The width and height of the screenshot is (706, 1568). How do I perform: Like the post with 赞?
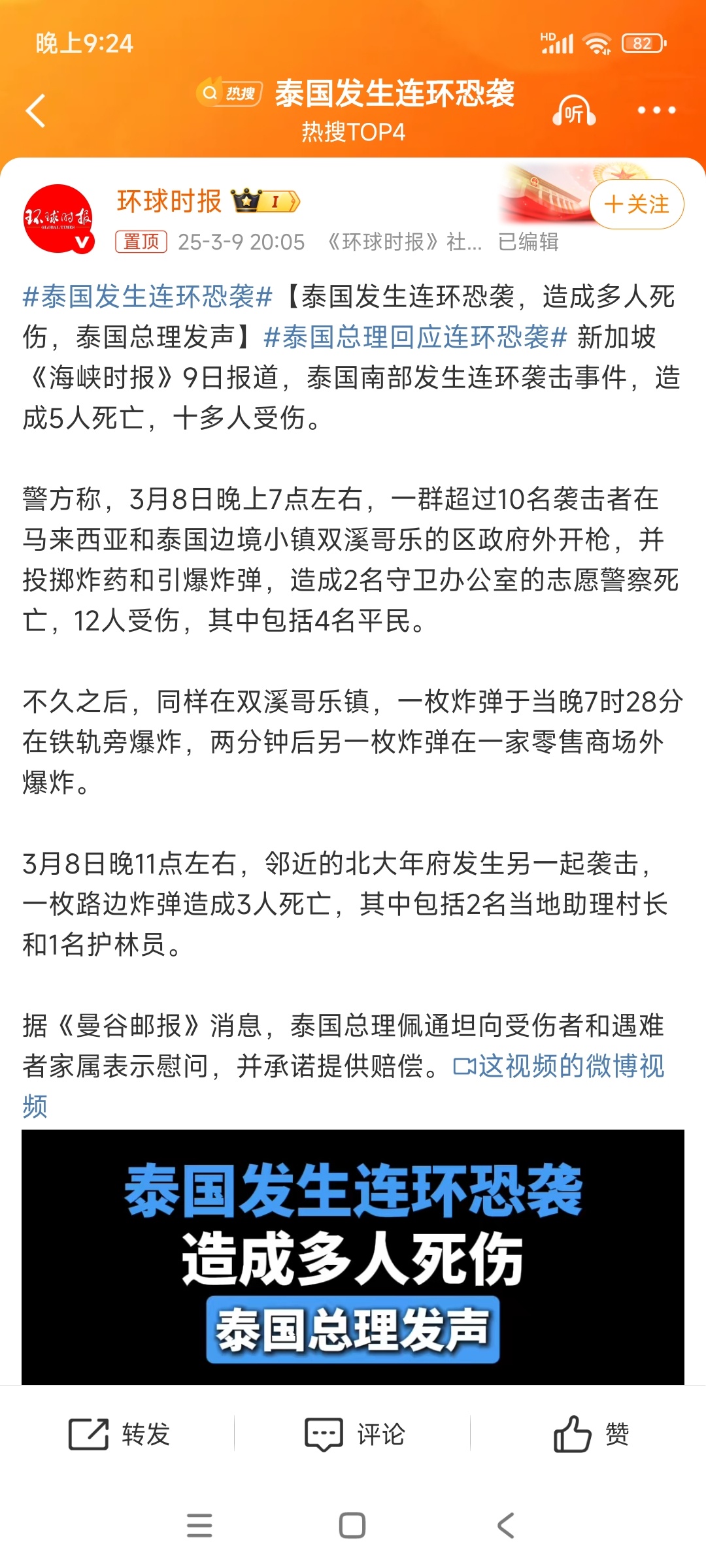(591, 1434)
